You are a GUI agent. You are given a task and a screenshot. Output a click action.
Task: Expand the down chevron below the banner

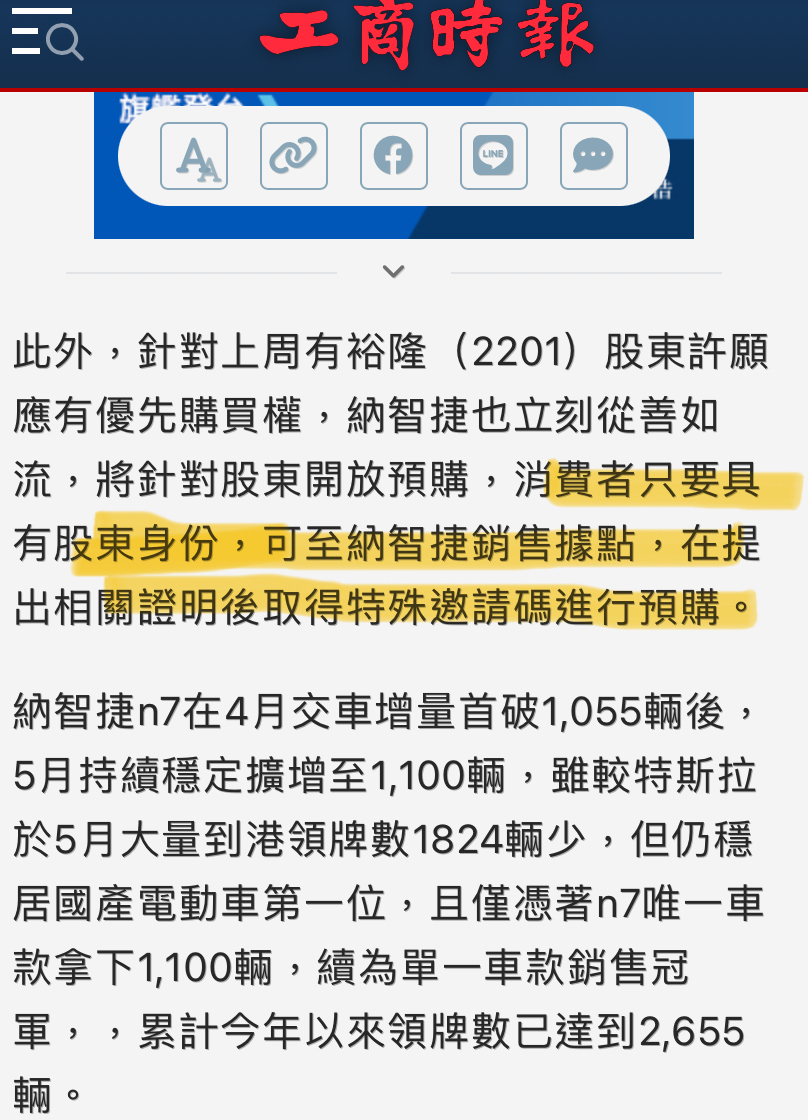click(394, 271)
